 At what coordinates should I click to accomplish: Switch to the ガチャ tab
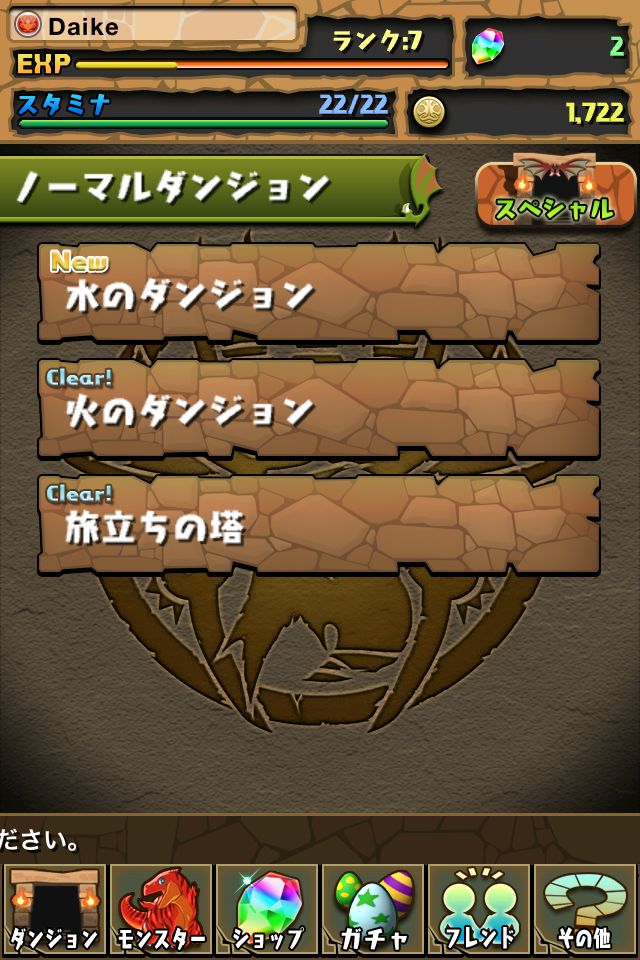coord(373,910)
